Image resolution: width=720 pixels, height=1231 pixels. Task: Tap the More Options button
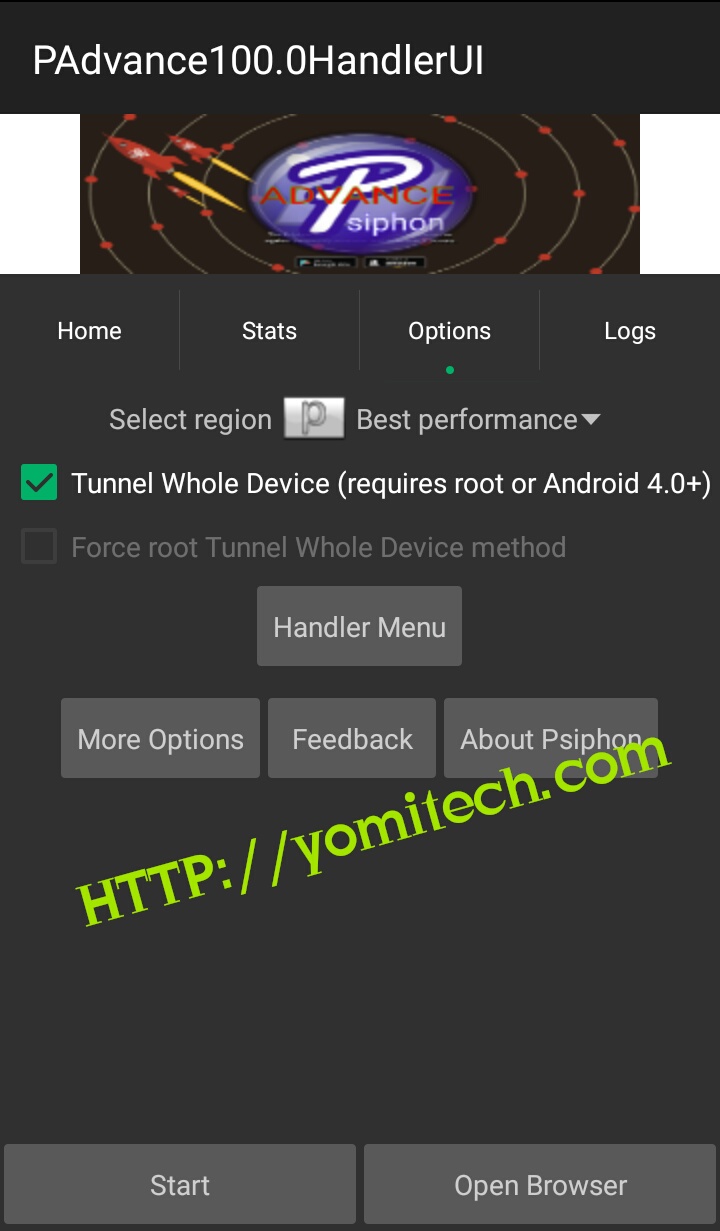click(x=160, y=739)
